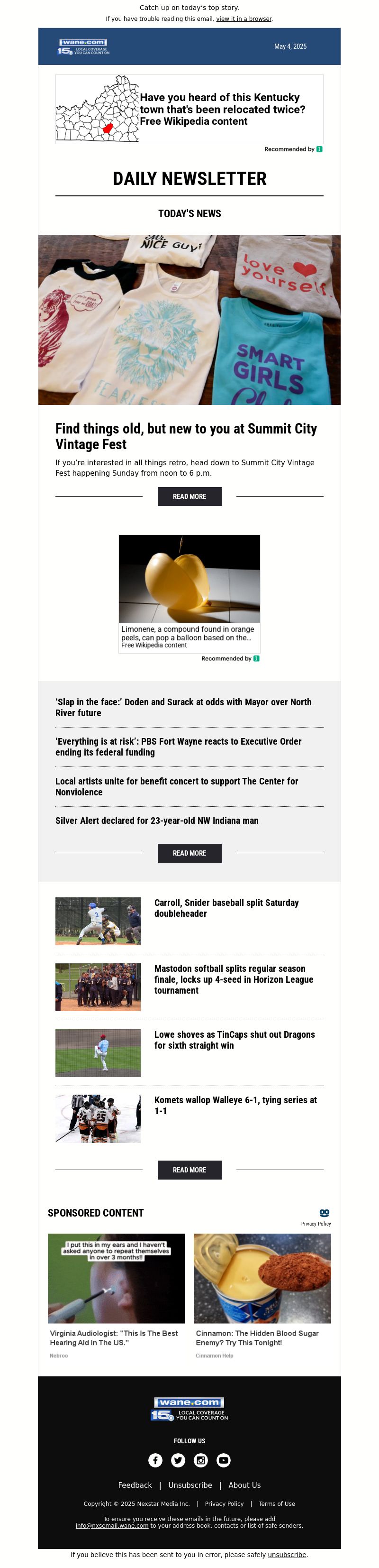Viewport: 379px width, 1568px height.
Task: Tap READ MORE below the Komets story
Action: pyautogui.click(x=189, y=1170)
